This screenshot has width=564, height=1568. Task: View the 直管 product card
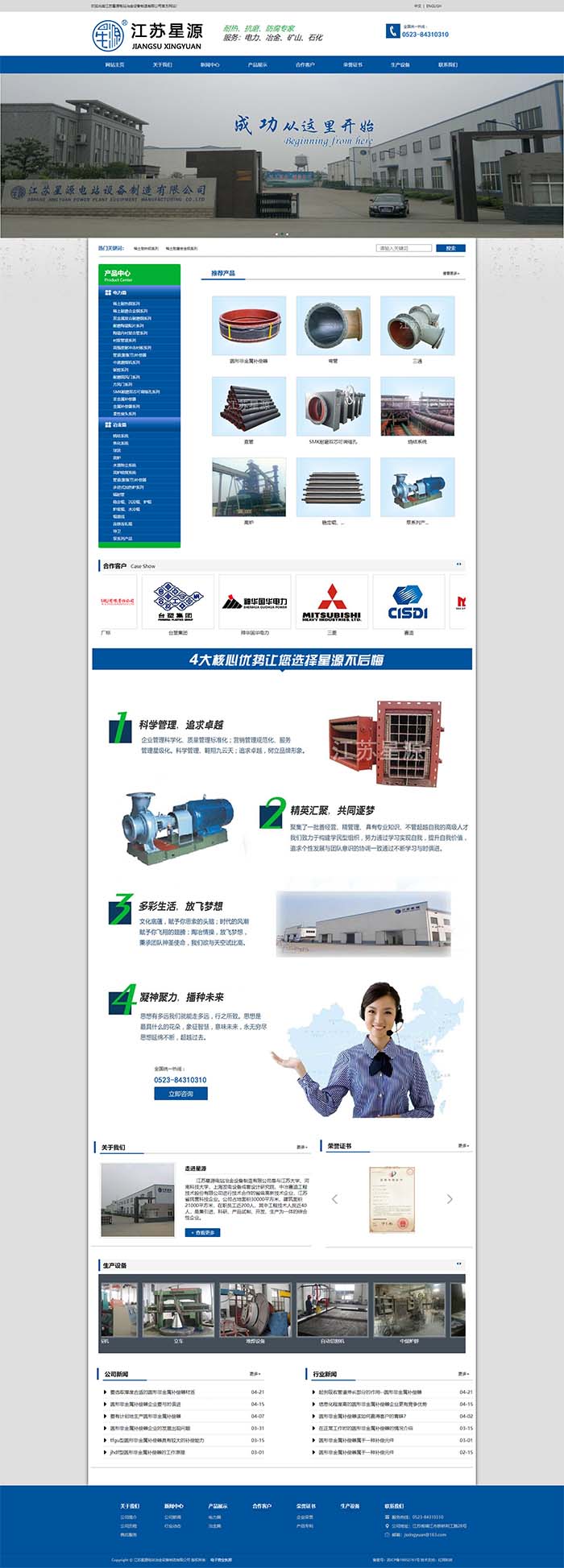pyautogui.click(x=248, y=407)
